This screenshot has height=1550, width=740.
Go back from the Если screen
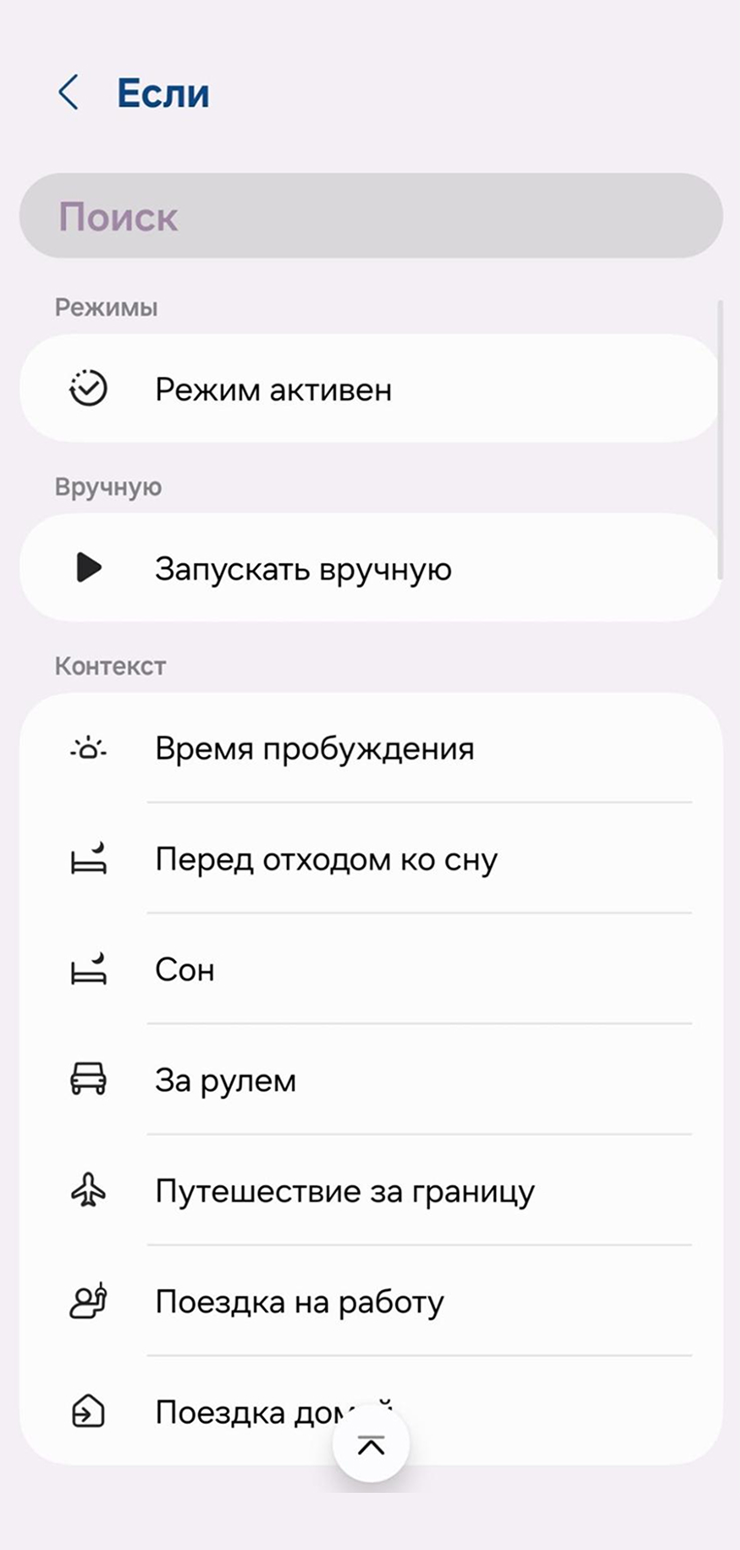point(68,93)
